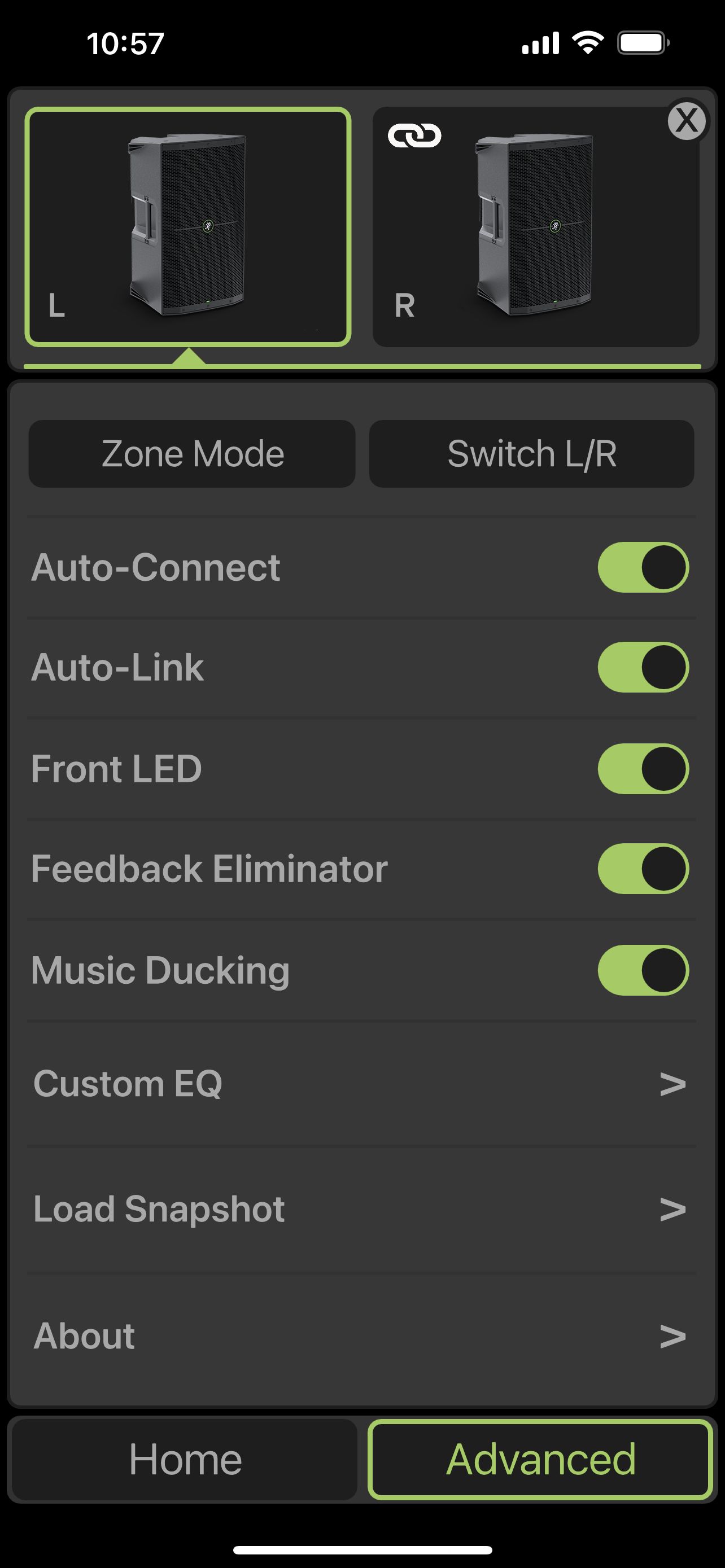Select the left speaker tile
The image size is (725, 1568).
187,226
